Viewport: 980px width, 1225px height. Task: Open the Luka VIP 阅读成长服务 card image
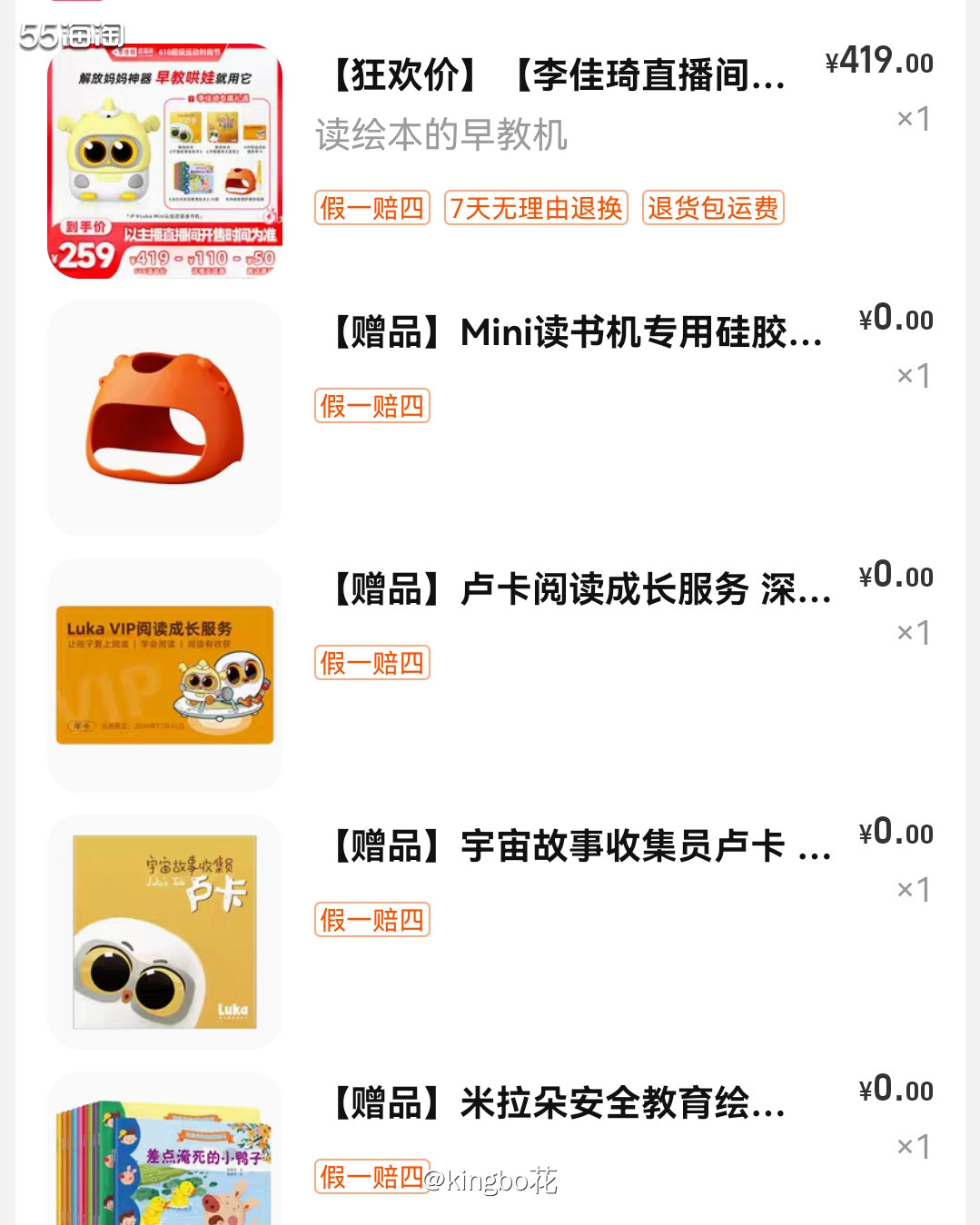click(164, 673)
